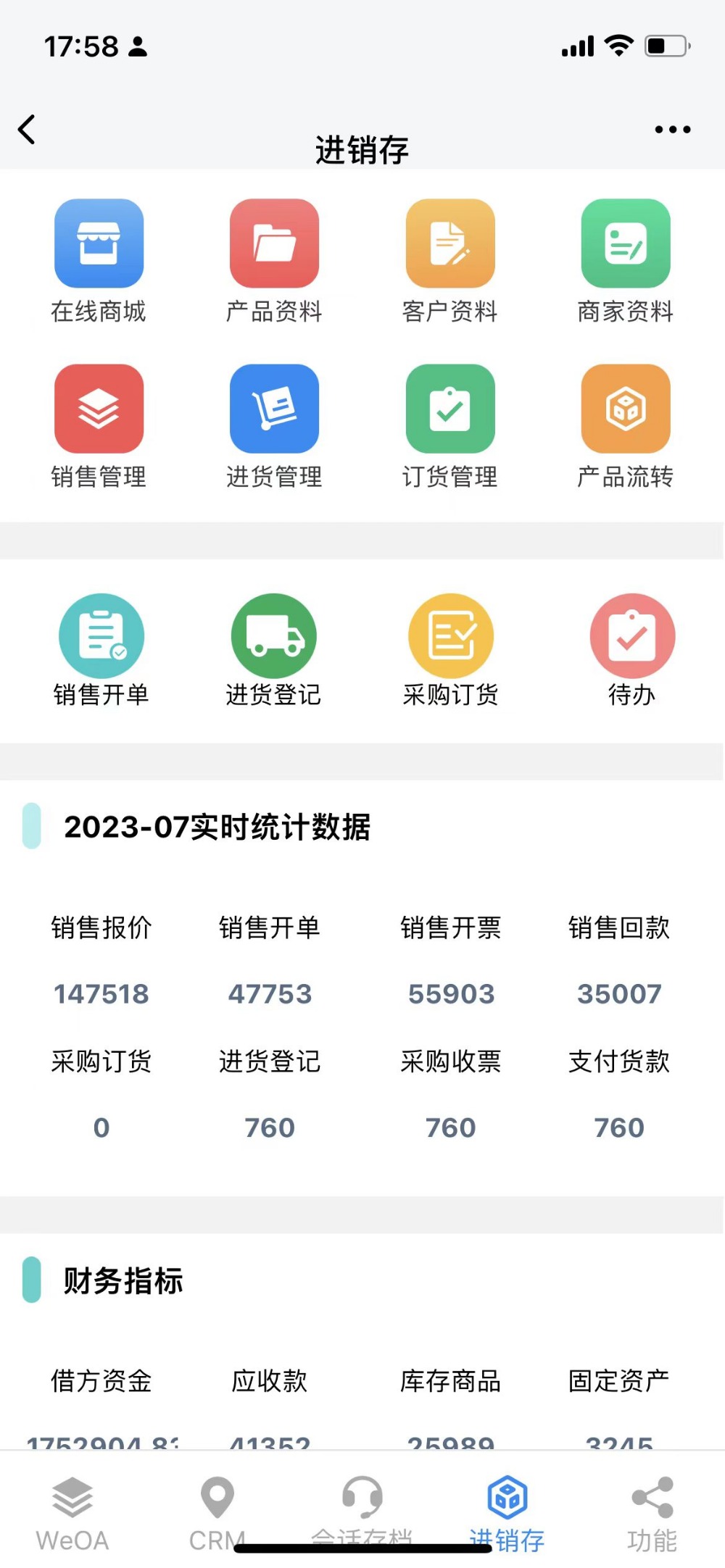Open the 待办 to-do list
The image size is (725, 1568).
click(x=632, y=636)
